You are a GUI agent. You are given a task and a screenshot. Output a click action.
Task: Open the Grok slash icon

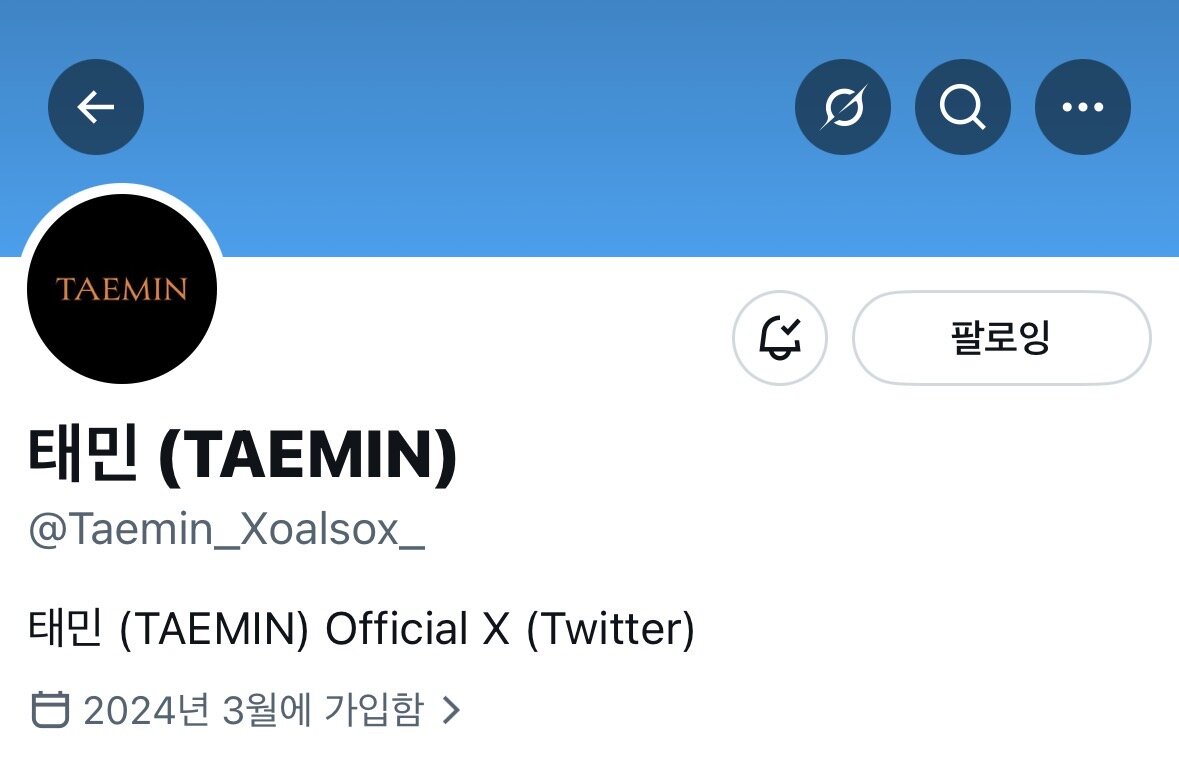click(842, 107)
